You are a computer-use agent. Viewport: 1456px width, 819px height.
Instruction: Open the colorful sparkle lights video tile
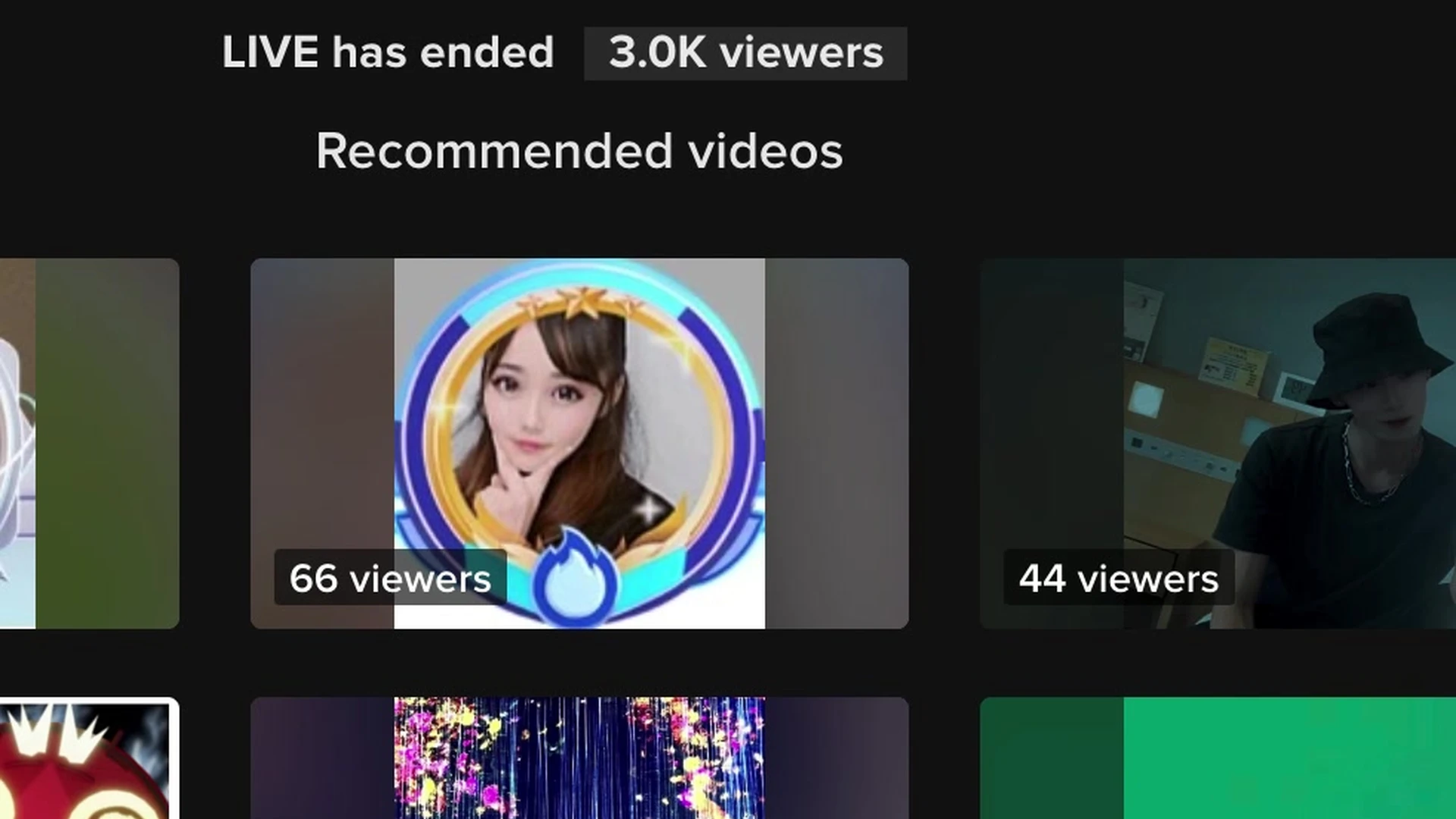579,757
